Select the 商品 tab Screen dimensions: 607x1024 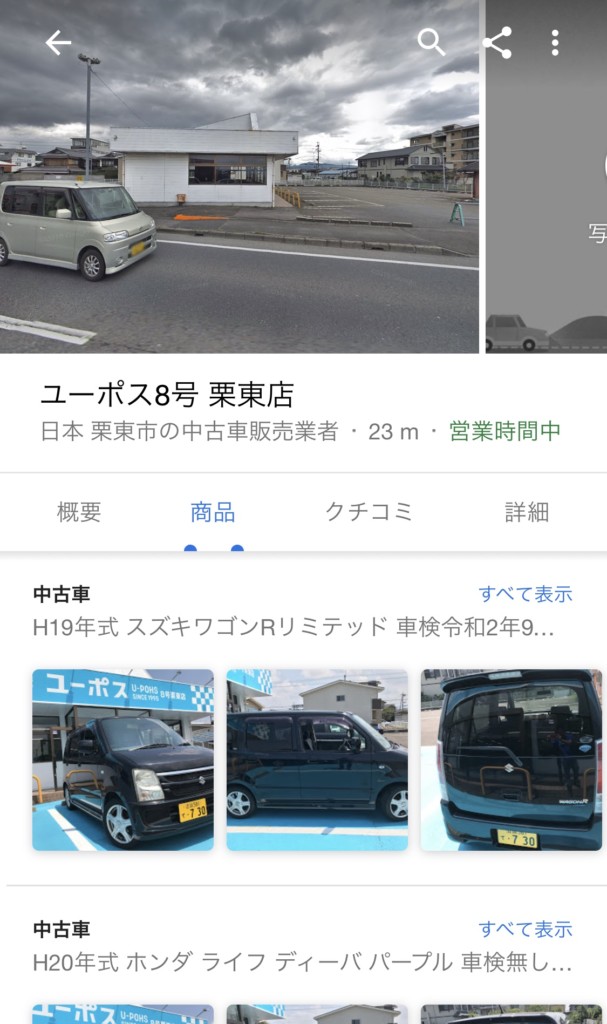(213, 512)
